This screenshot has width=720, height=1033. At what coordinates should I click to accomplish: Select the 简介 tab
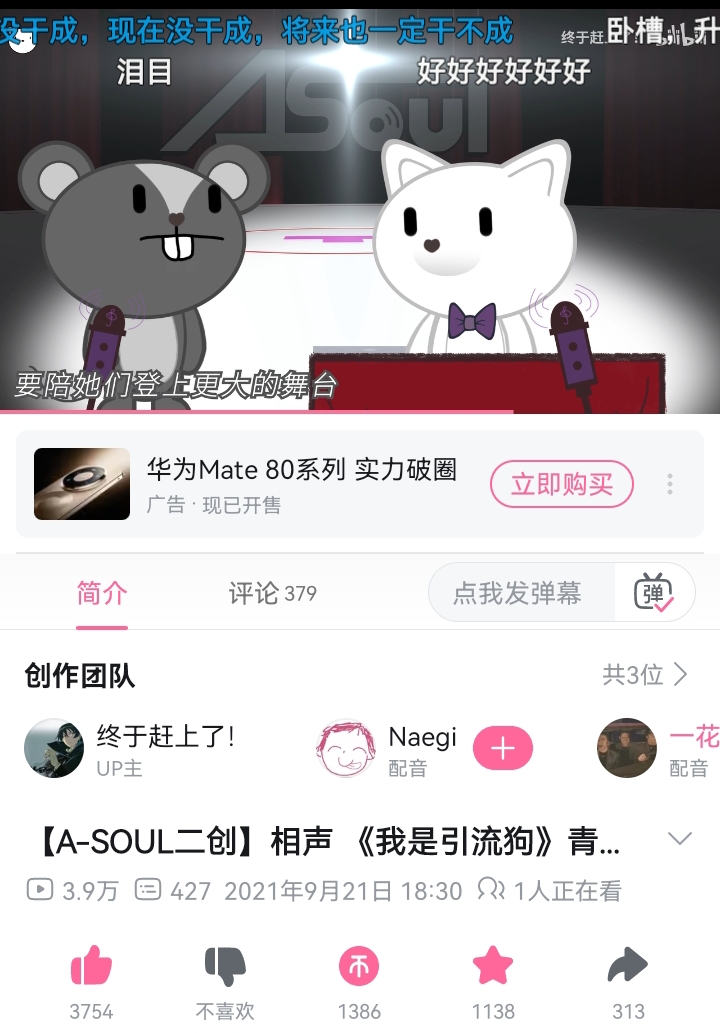[102, 593]
